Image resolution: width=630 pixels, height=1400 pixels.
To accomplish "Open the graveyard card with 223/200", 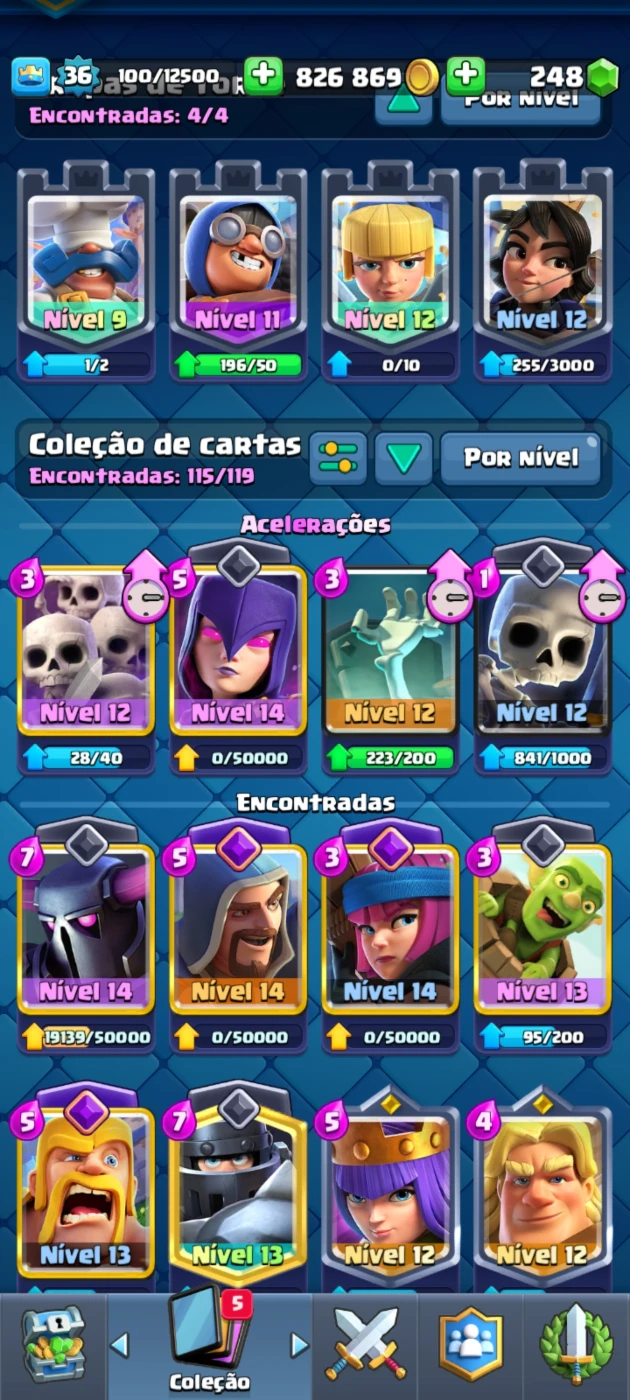I will coord(390,660).
